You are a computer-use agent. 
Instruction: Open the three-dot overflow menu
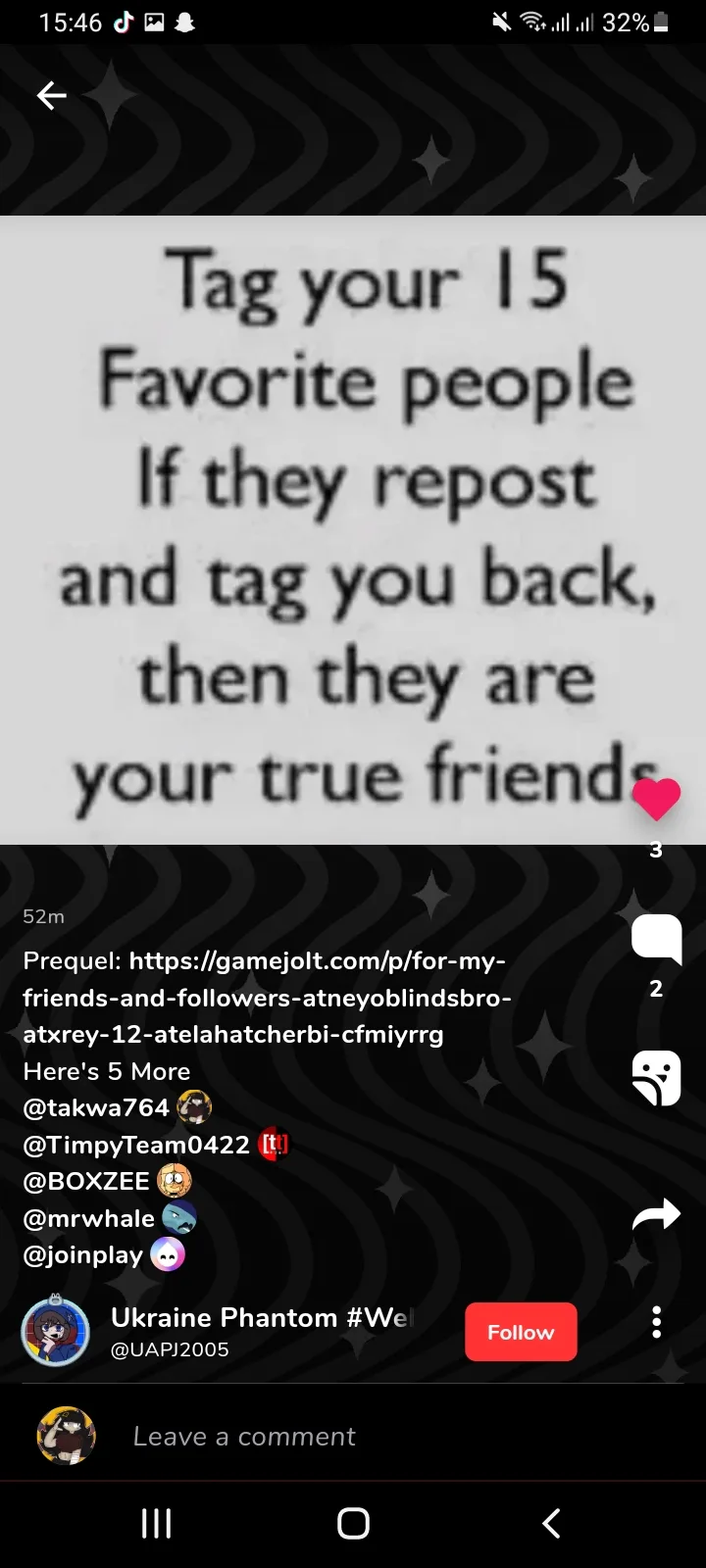656,1322
